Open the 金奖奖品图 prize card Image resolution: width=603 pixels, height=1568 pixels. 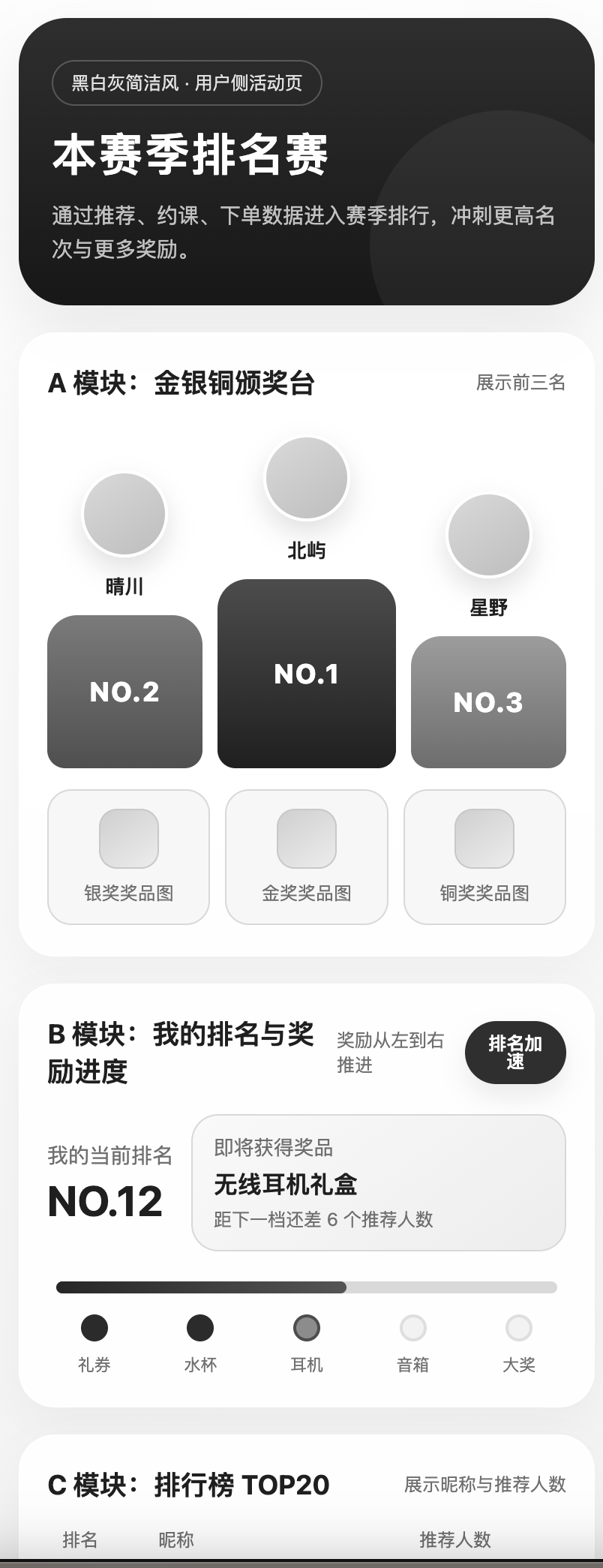[x=307, y=857]
